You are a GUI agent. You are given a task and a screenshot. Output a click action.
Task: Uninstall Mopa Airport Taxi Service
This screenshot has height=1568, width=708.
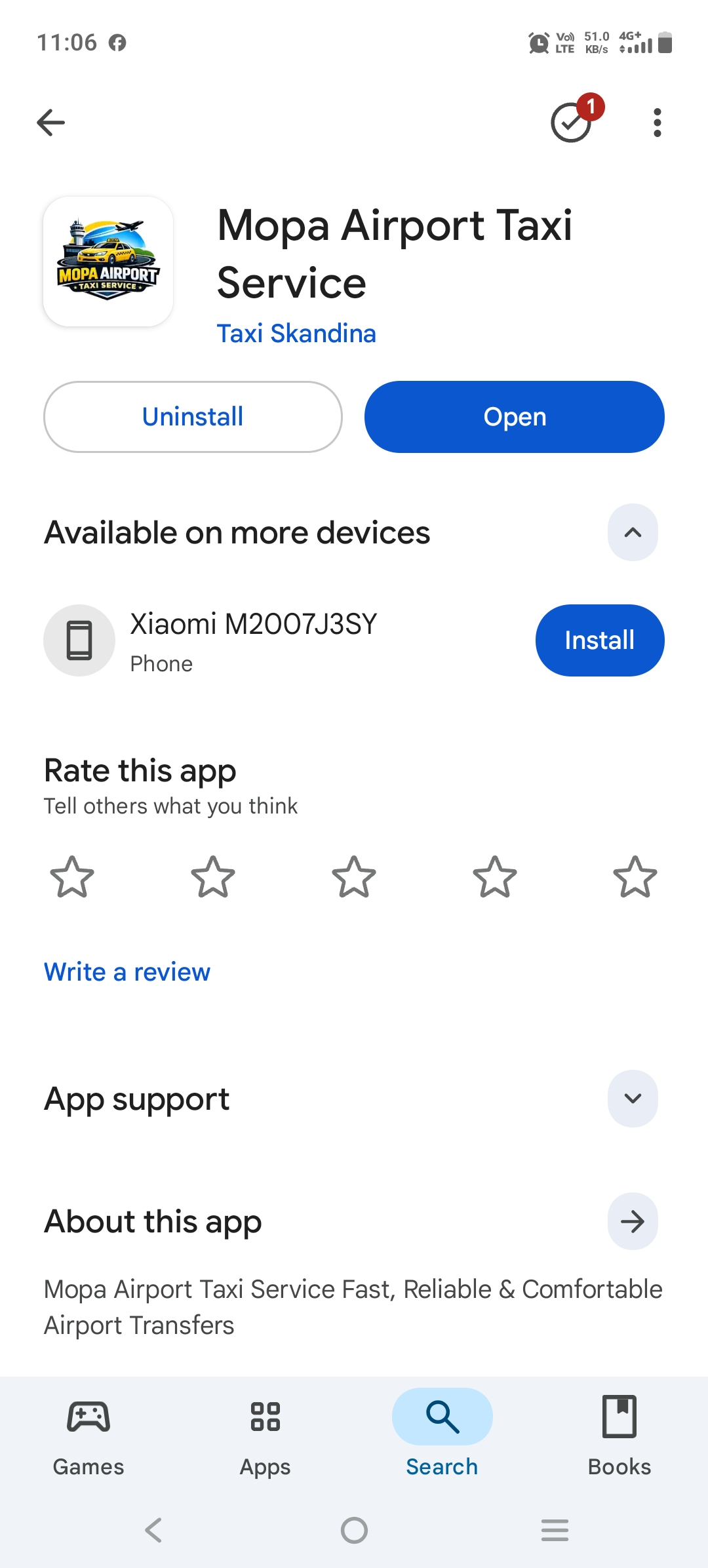(193, 417)
